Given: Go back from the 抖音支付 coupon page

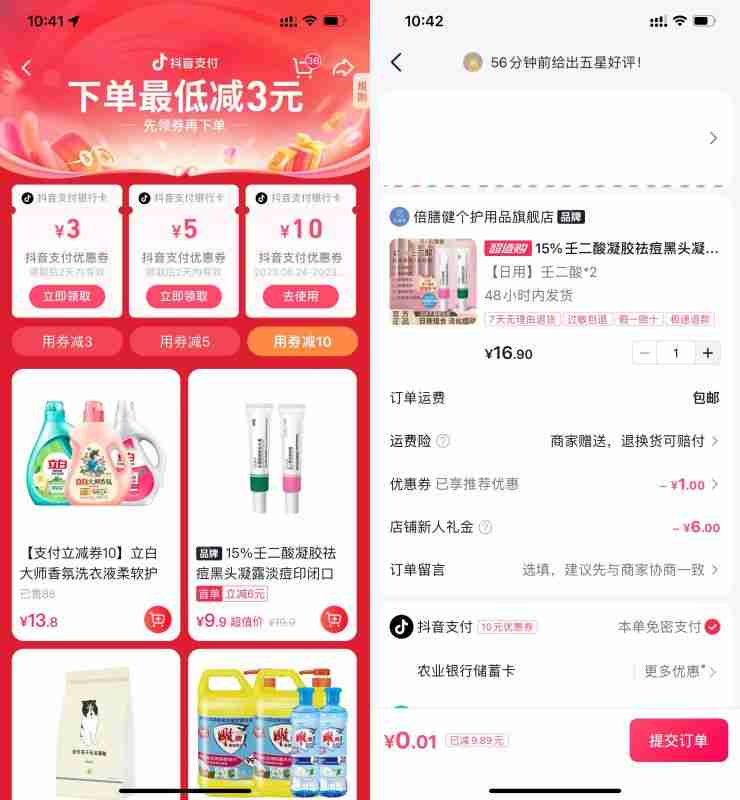Looking at the screenshot, I should [27, 68].
